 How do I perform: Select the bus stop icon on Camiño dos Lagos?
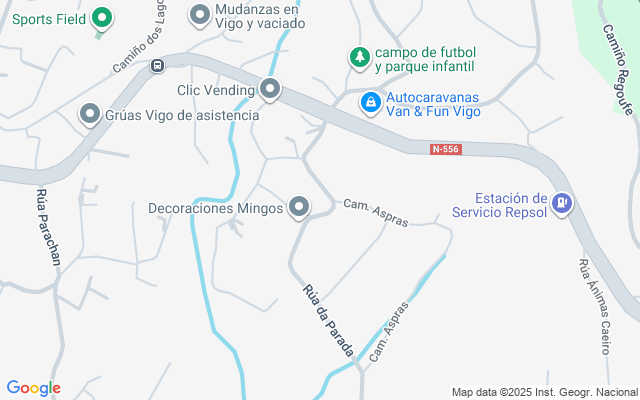157,66
